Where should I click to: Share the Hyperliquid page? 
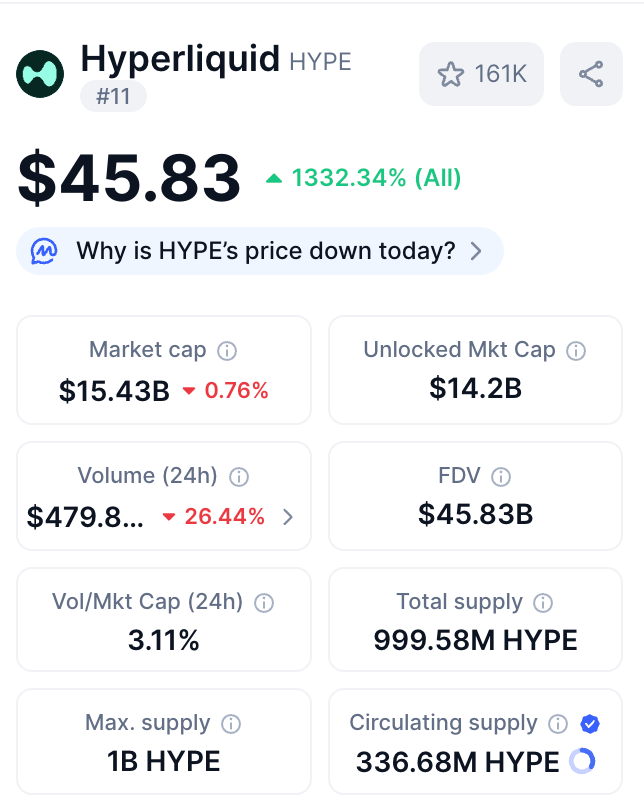(591, 74)
